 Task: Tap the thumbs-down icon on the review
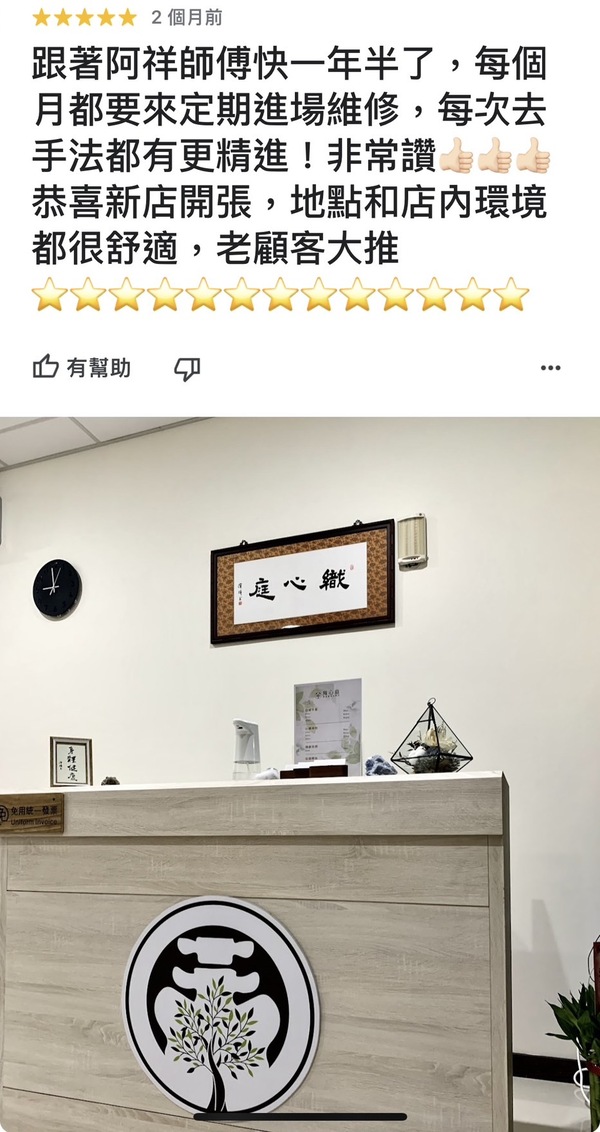[187, 369]
